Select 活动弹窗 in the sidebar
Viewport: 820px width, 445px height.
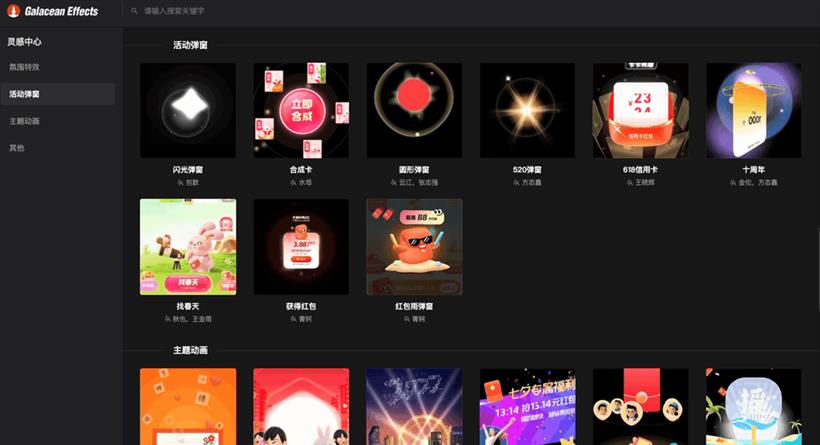25,94
